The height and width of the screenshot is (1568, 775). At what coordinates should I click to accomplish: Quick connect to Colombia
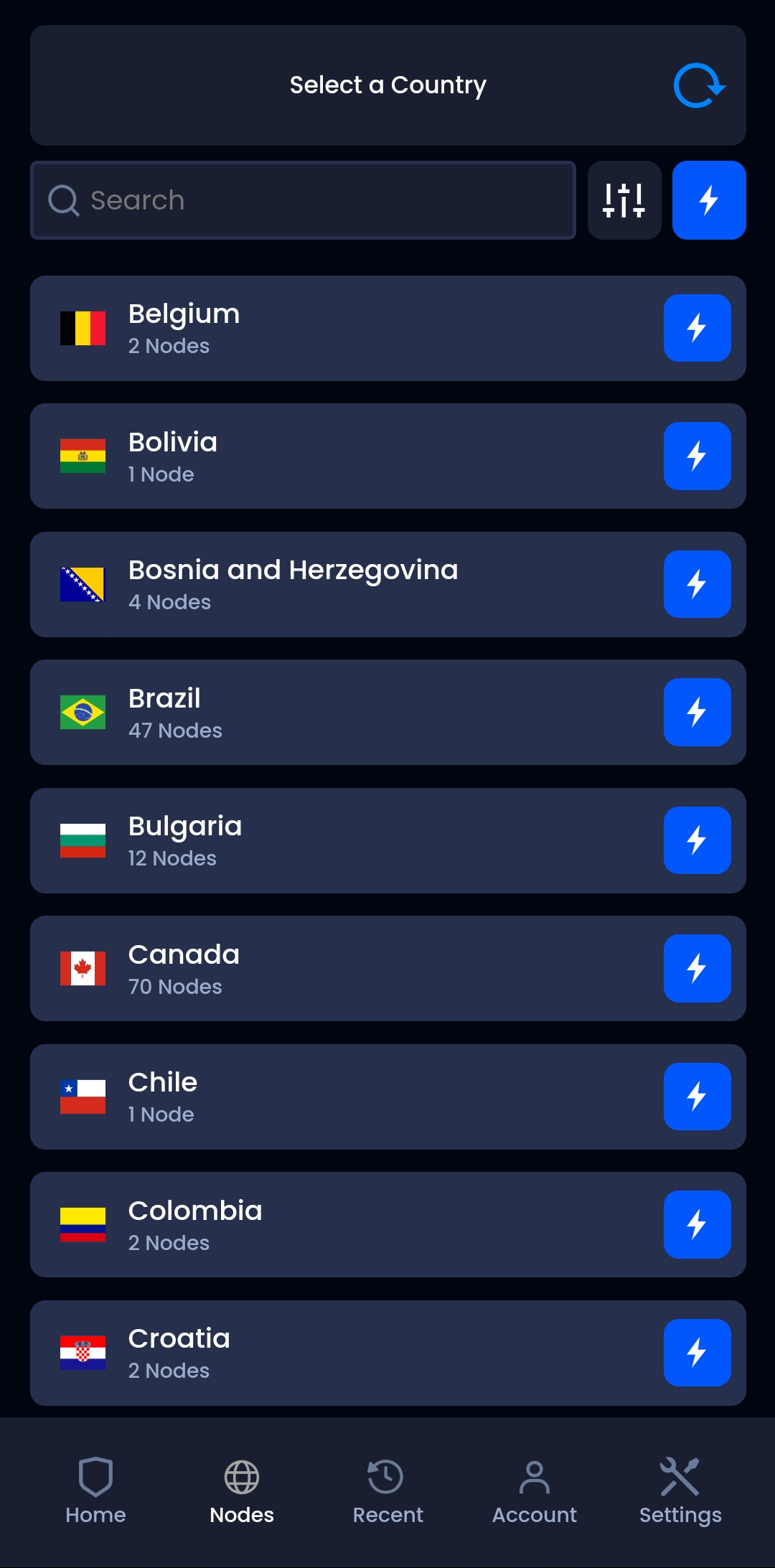pyautogui.click(x=696, y=1224)
